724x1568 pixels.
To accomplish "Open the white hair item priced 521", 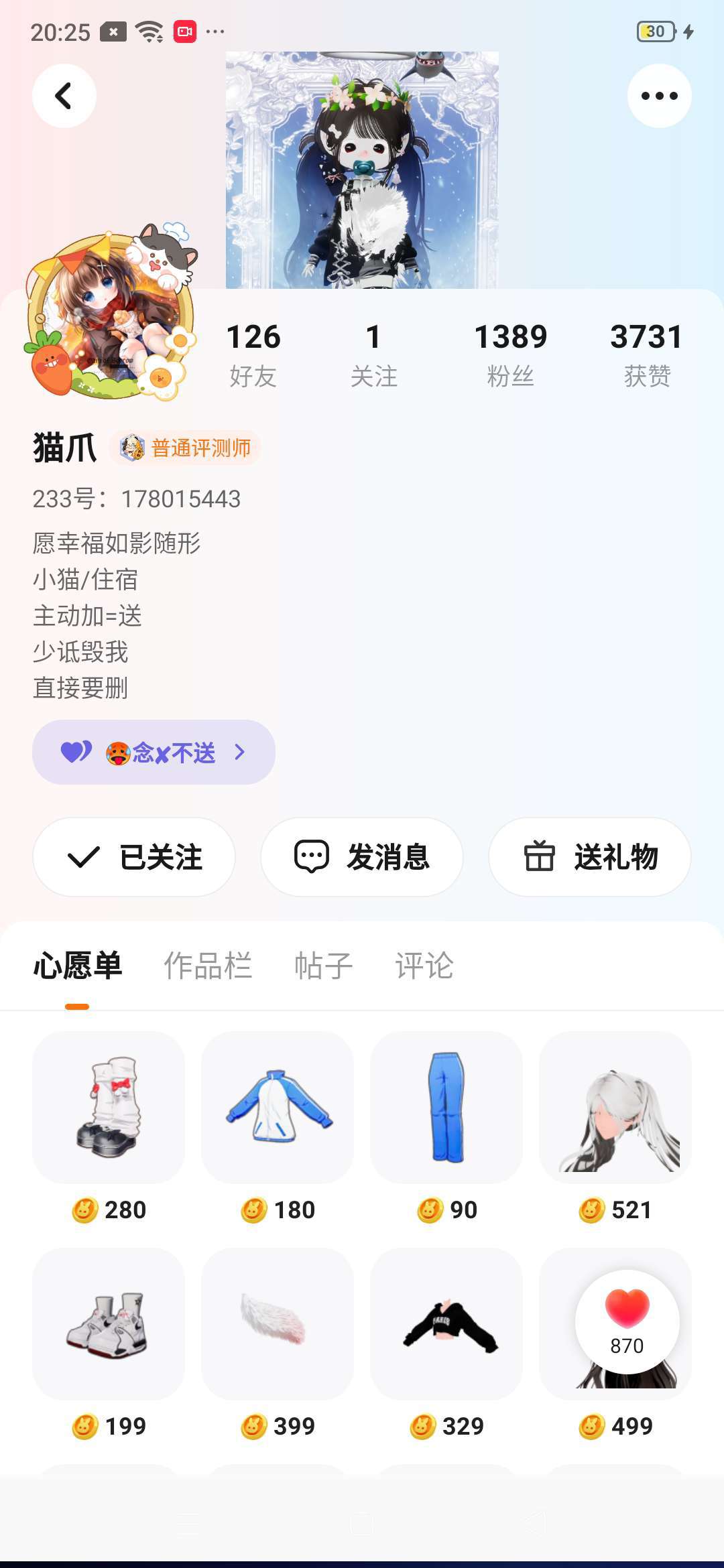I will (x=615, y=1108).
